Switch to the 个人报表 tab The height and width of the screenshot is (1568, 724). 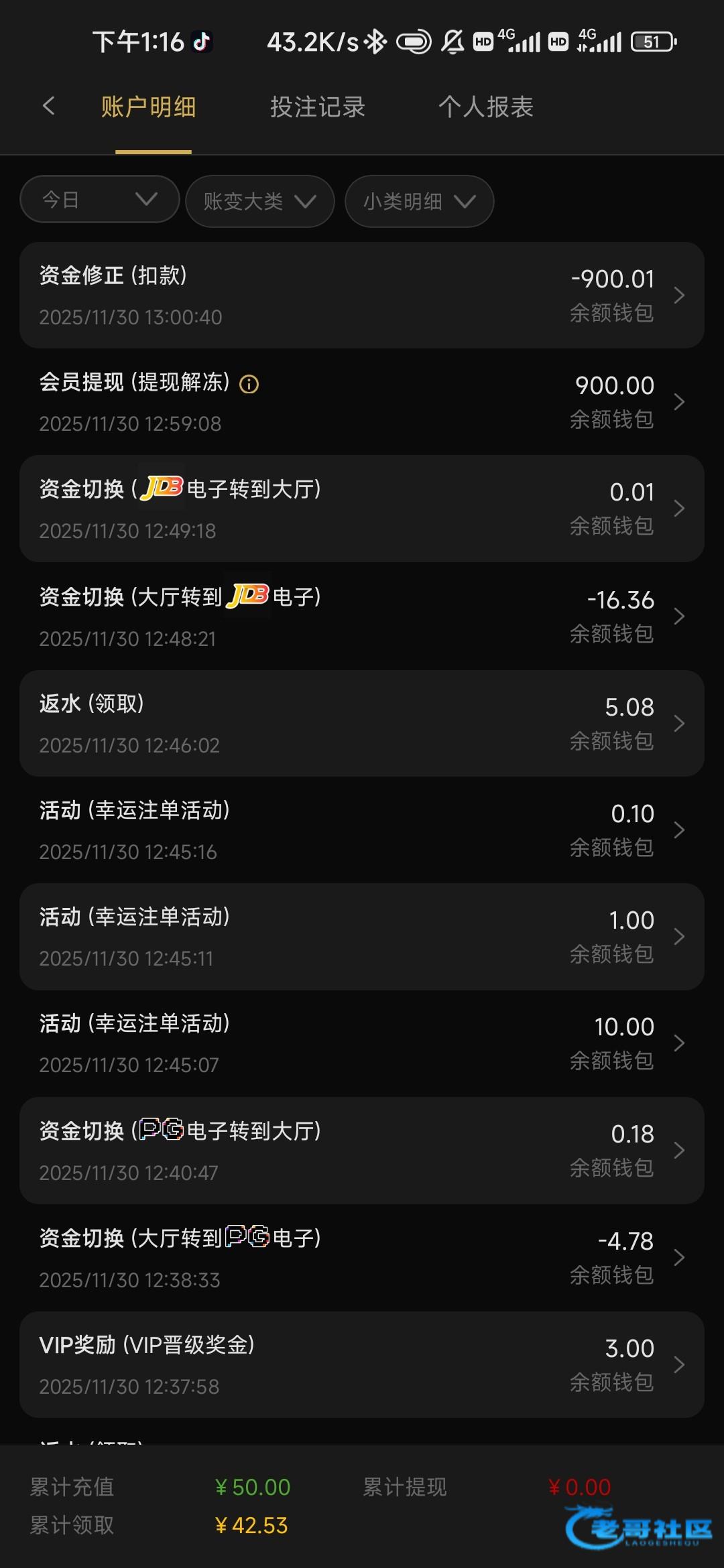[x=486, y=107]
